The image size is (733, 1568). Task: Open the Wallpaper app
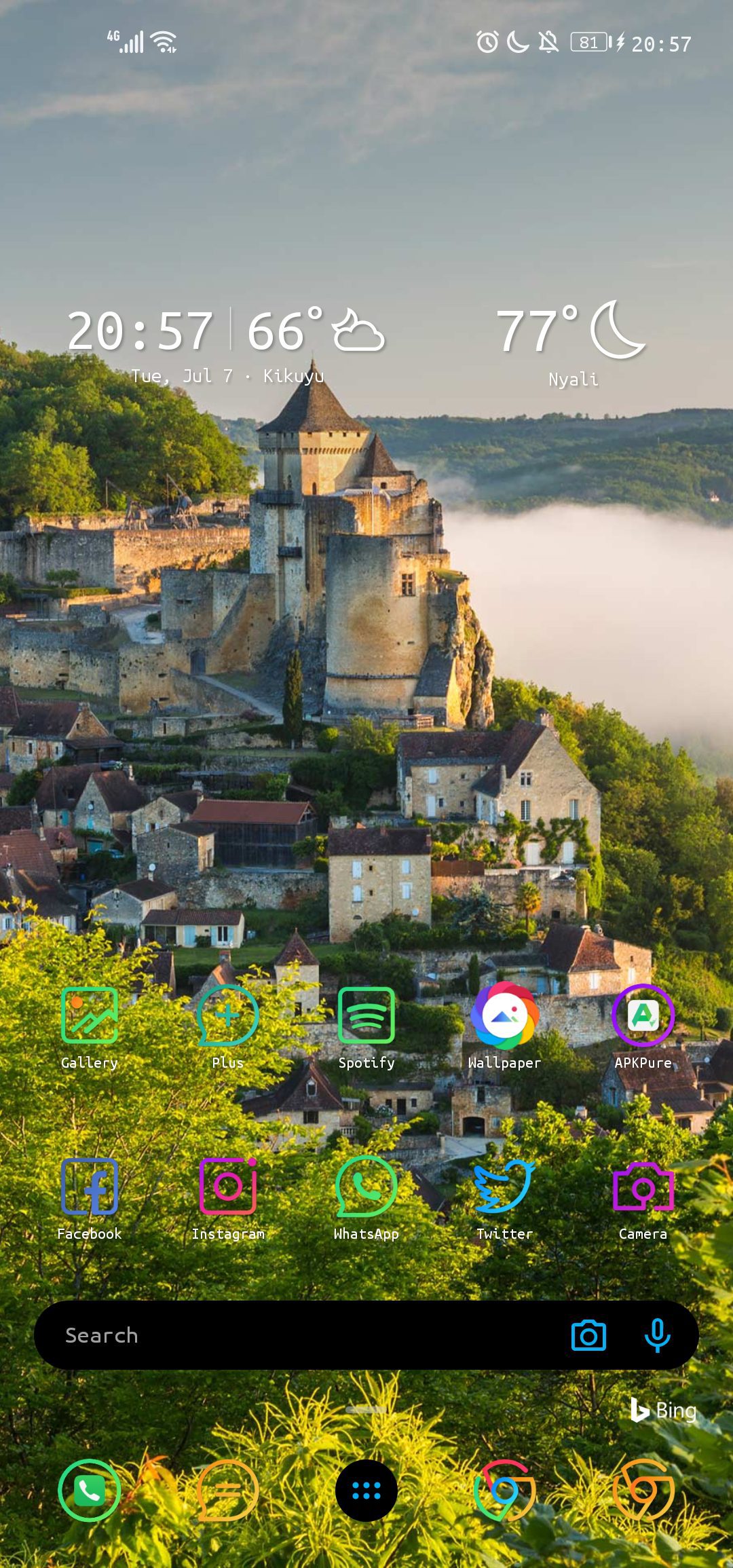pyautogui.click(x=505, y=1015)
